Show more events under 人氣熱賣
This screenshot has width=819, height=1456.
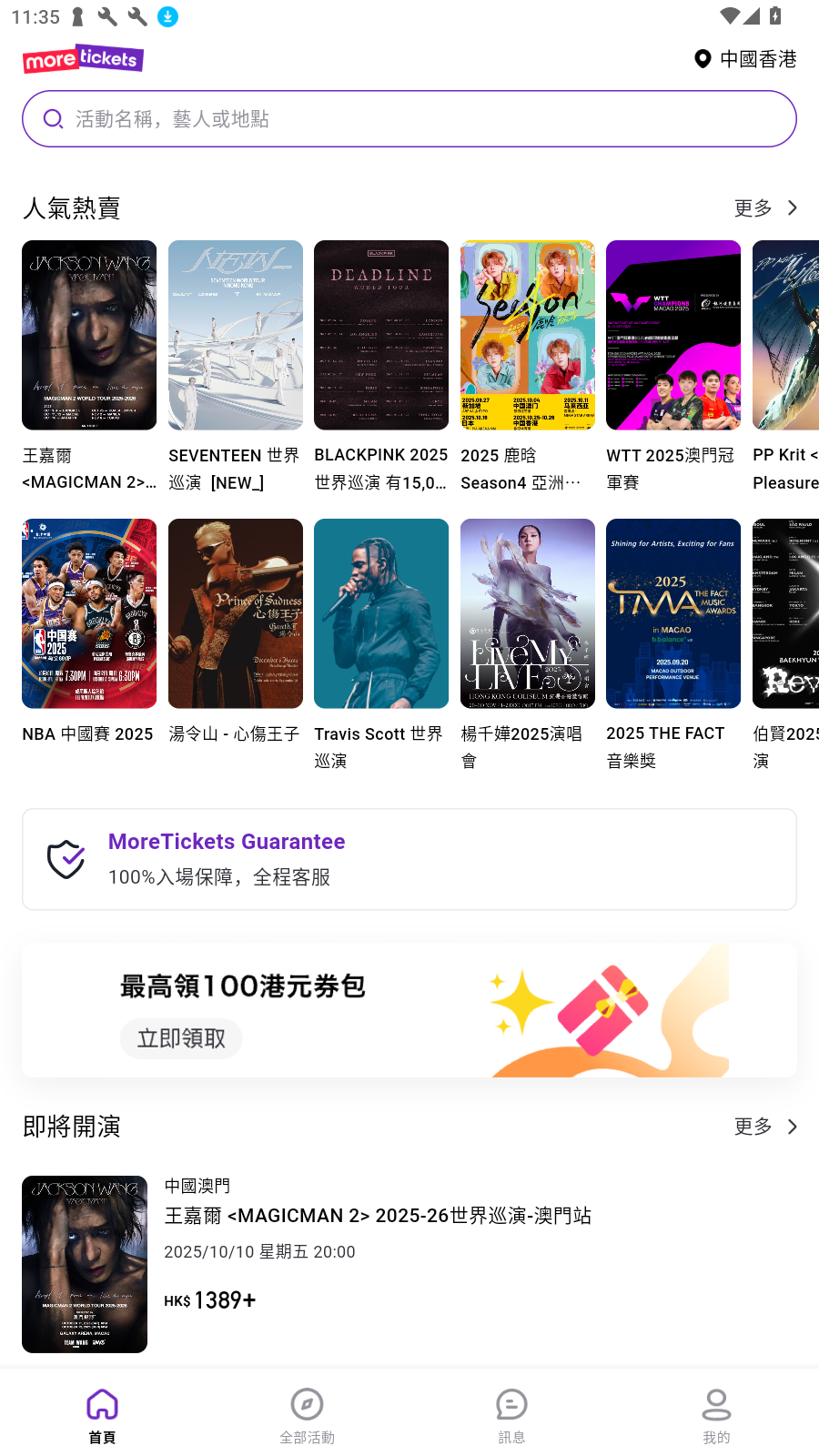pyautogui.click(x=765, y=208)
